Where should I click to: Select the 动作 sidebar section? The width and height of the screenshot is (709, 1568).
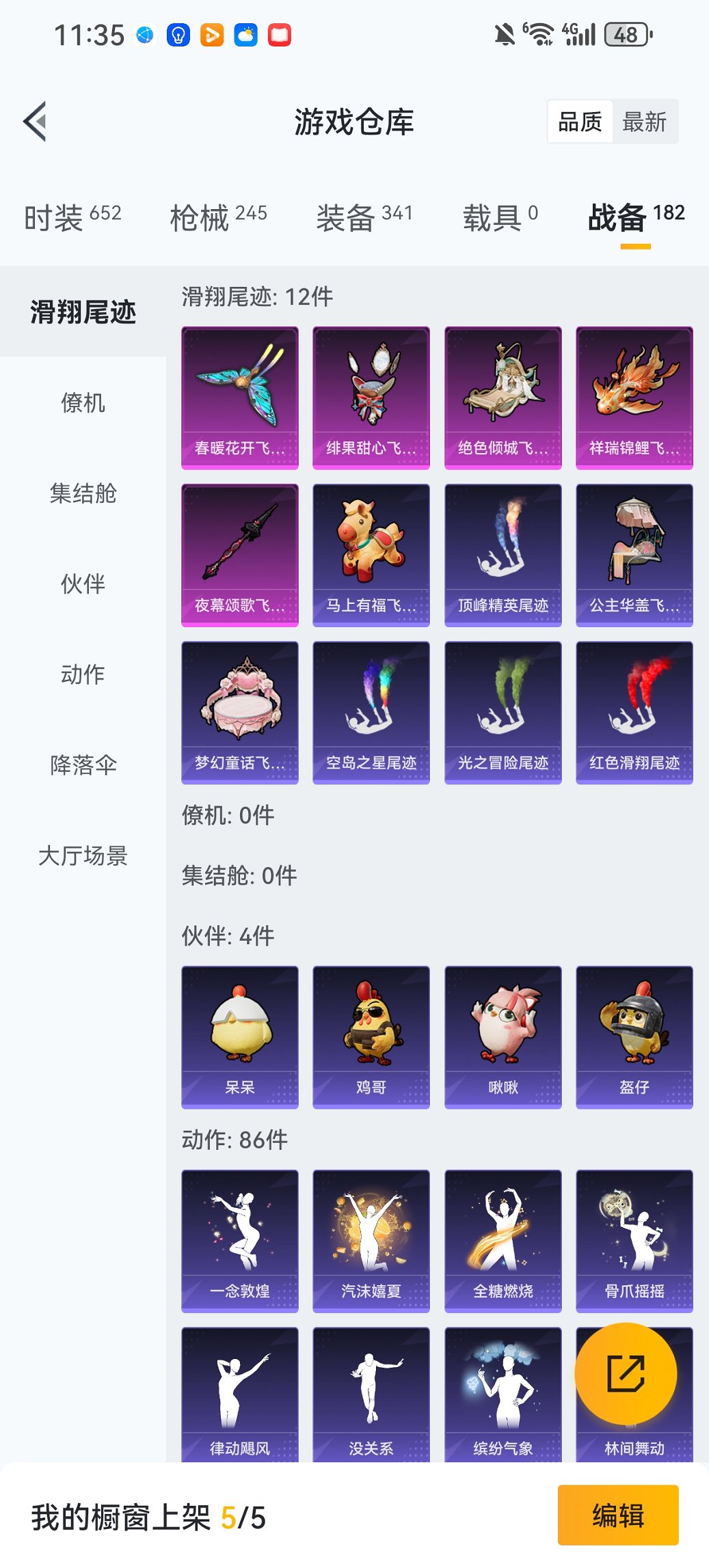(82, 675)
